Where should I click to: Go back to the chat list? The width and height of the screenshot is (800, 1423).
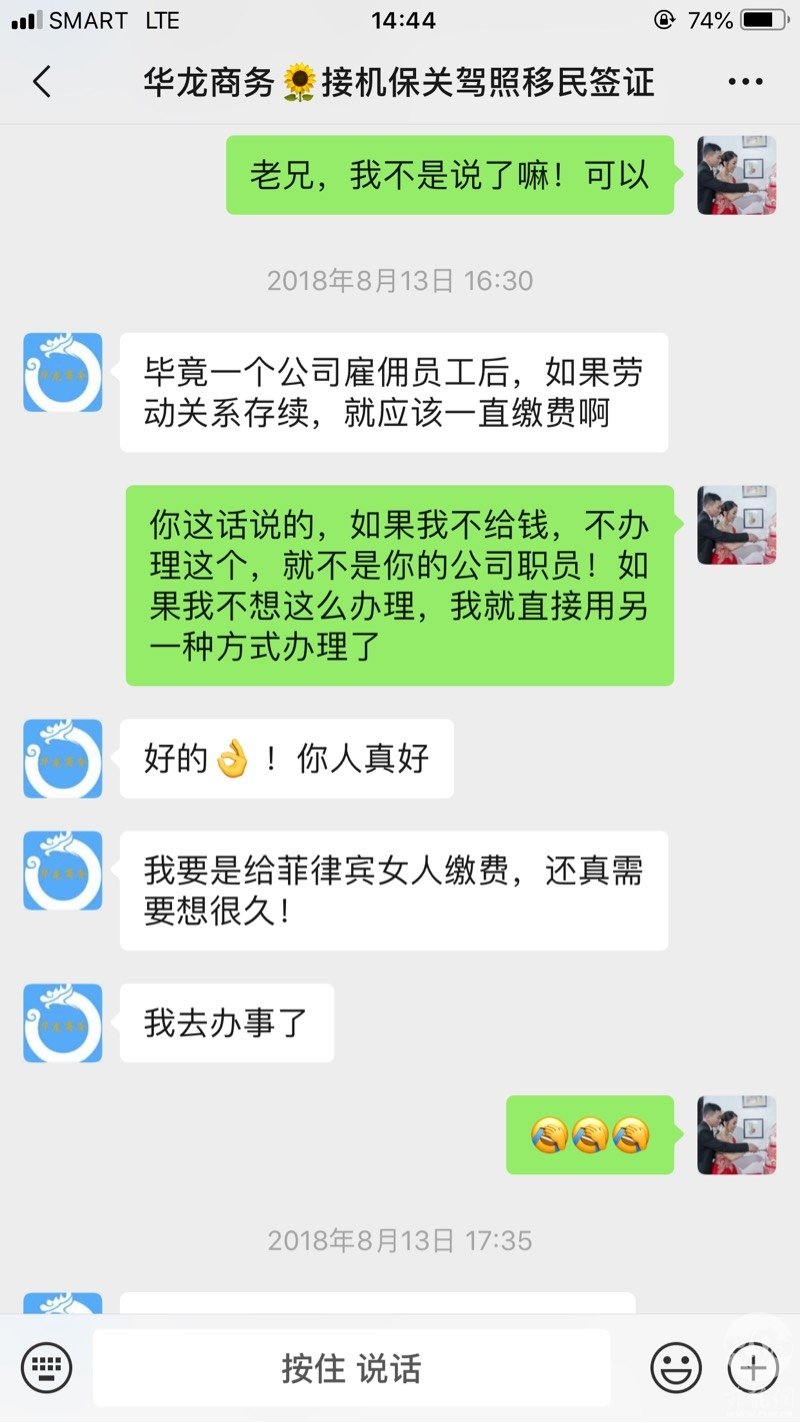(x=41, y=82)
